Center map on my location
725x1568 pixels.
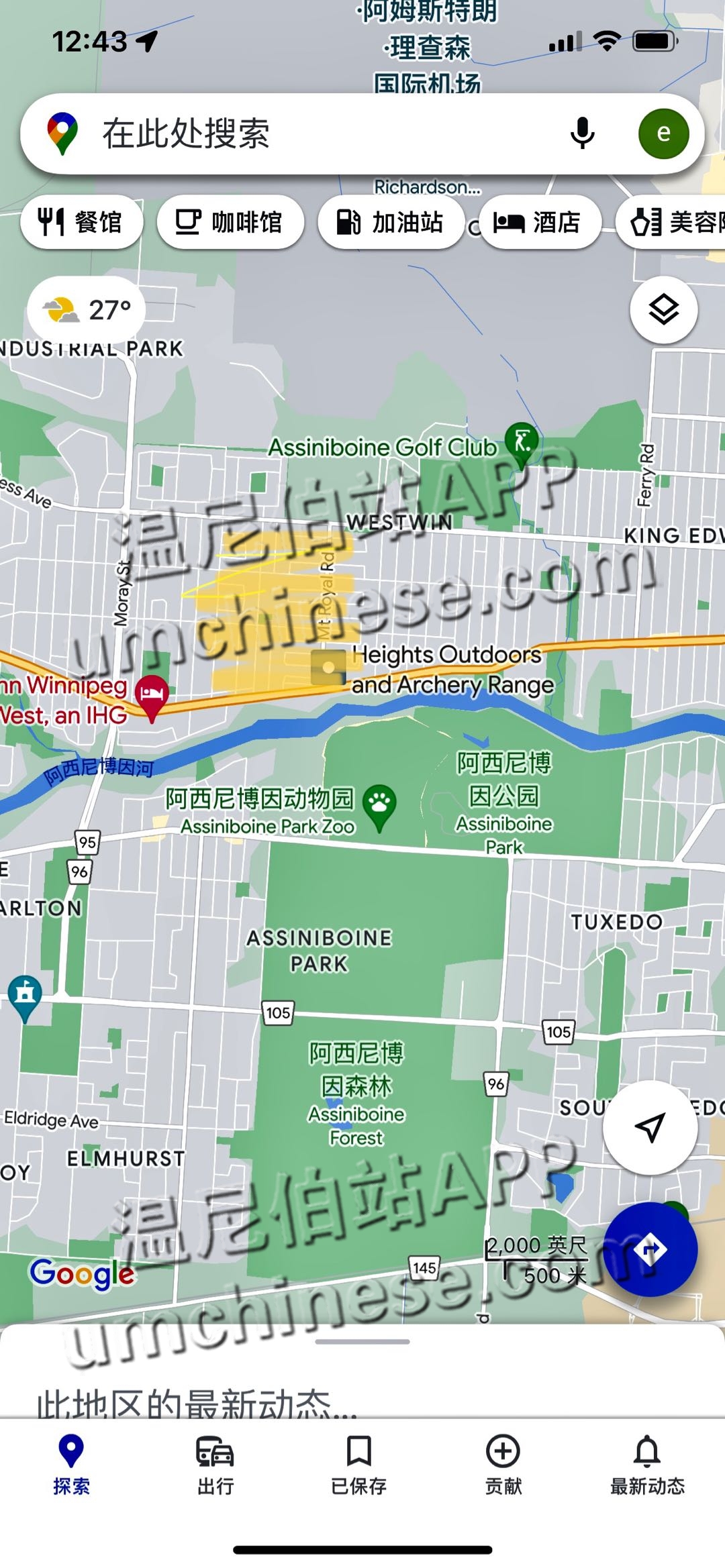pyautogui.click(x=650, y=1127)
